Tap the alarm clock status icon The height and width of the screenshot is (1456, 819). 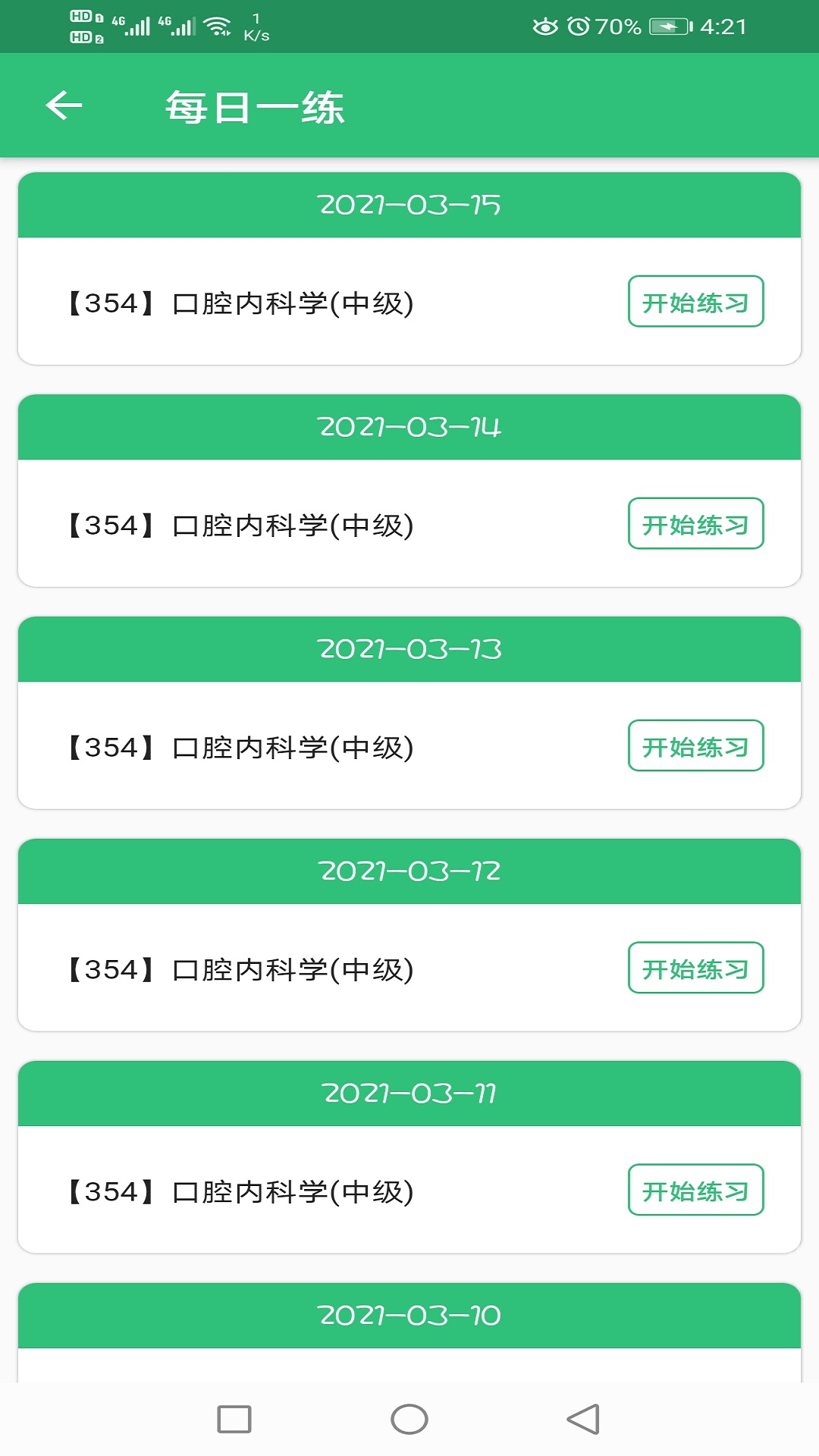[579, 25]
